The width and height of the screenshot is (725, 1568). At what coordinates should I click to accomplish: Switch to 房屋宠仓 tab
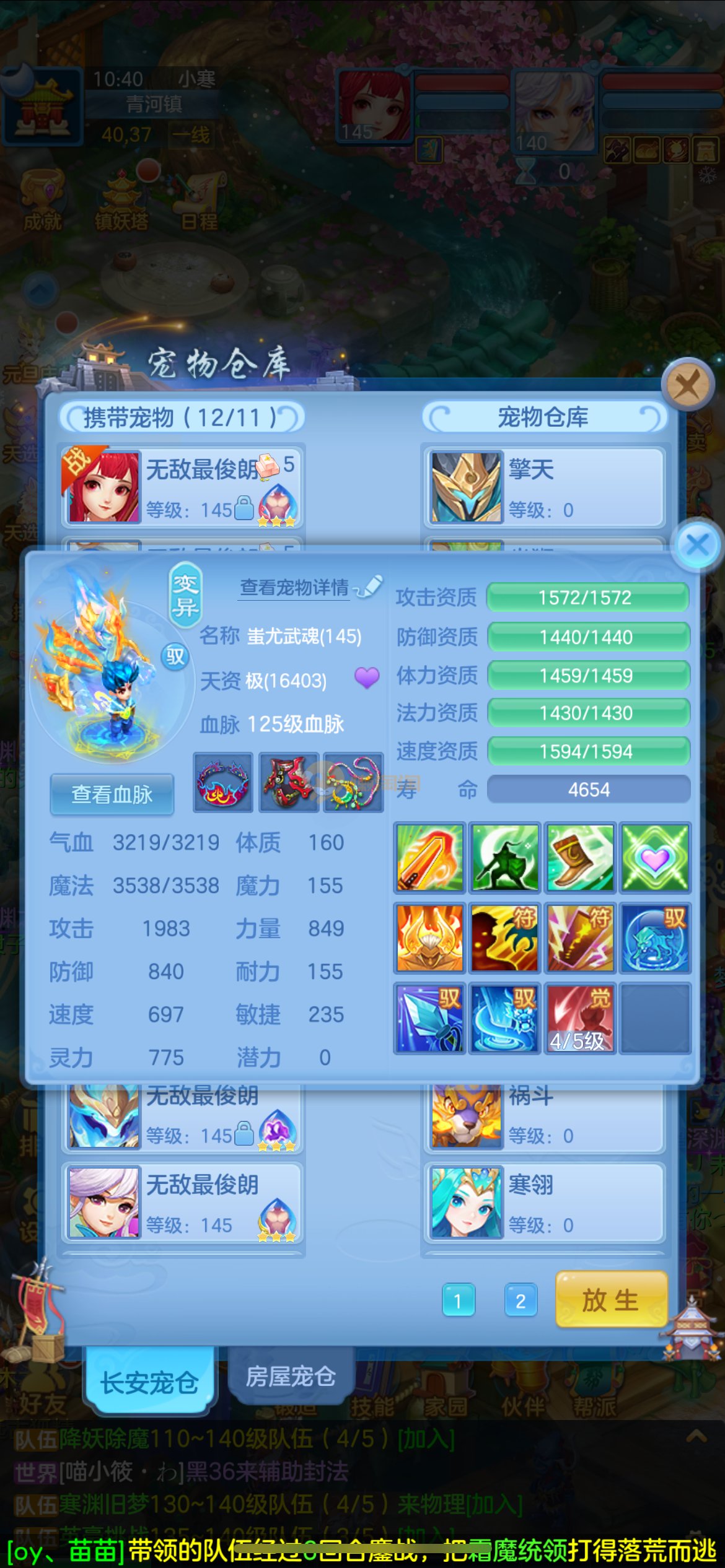click(291, 1376)
